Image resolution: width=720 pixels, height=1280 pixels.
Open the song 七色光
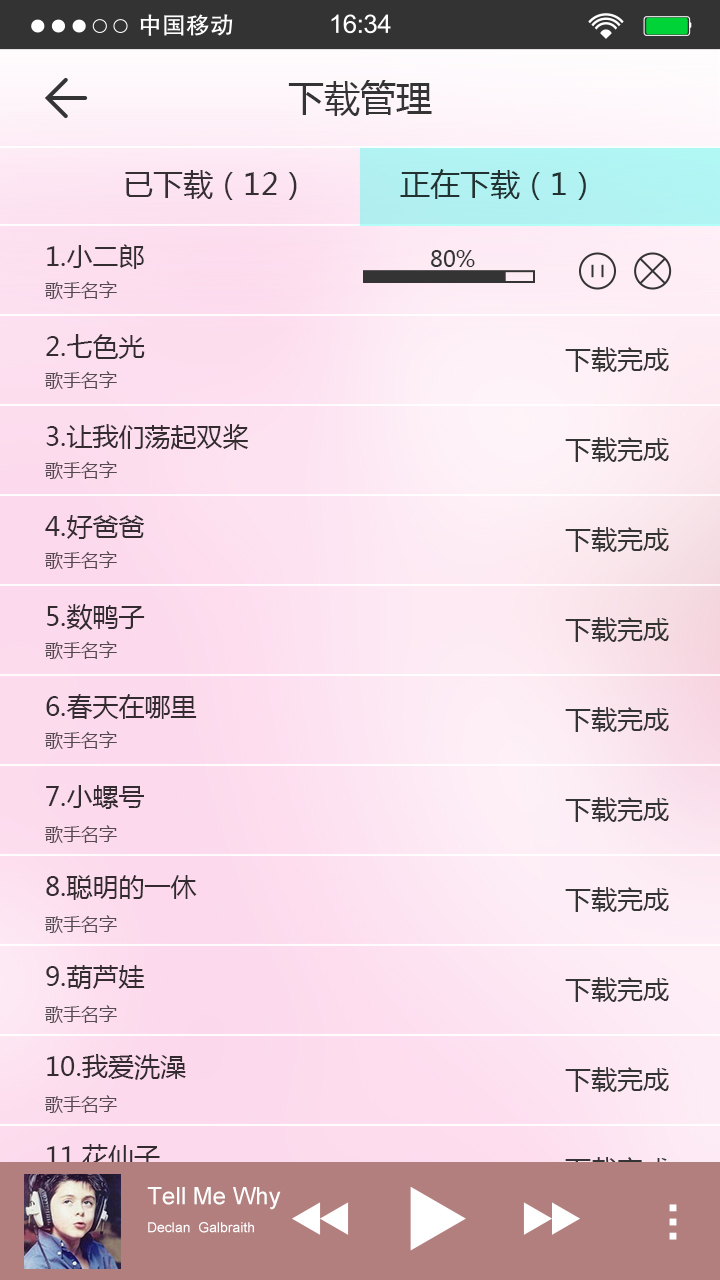coord(360,360)
